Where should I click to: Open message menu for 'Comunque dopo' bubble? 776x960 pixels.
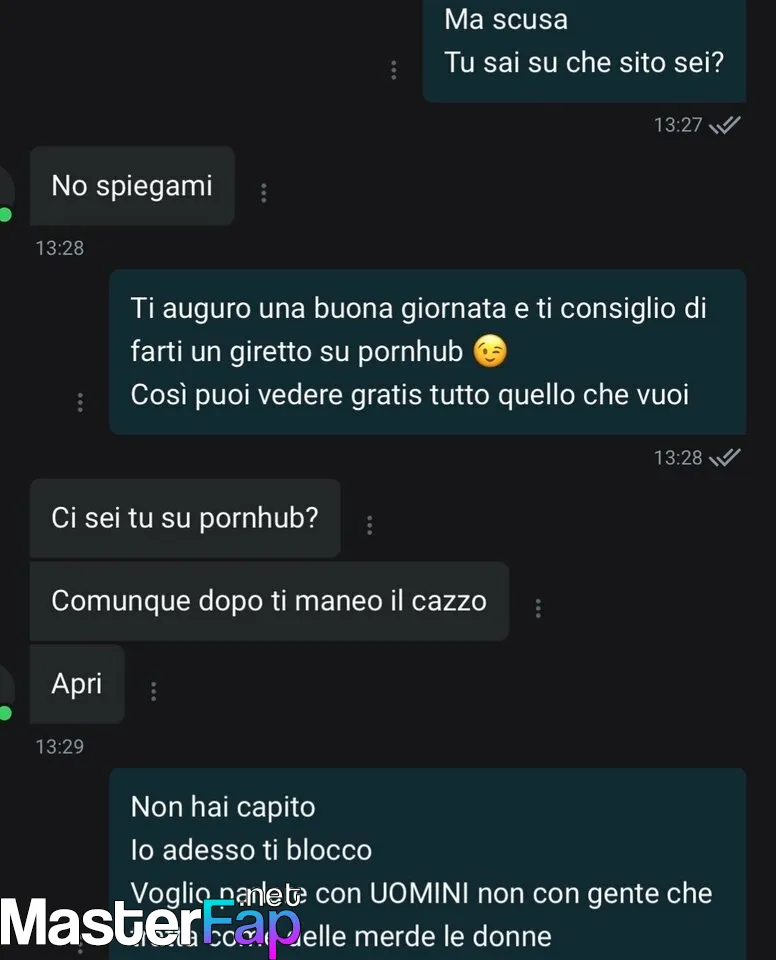(x=538, y=607)
